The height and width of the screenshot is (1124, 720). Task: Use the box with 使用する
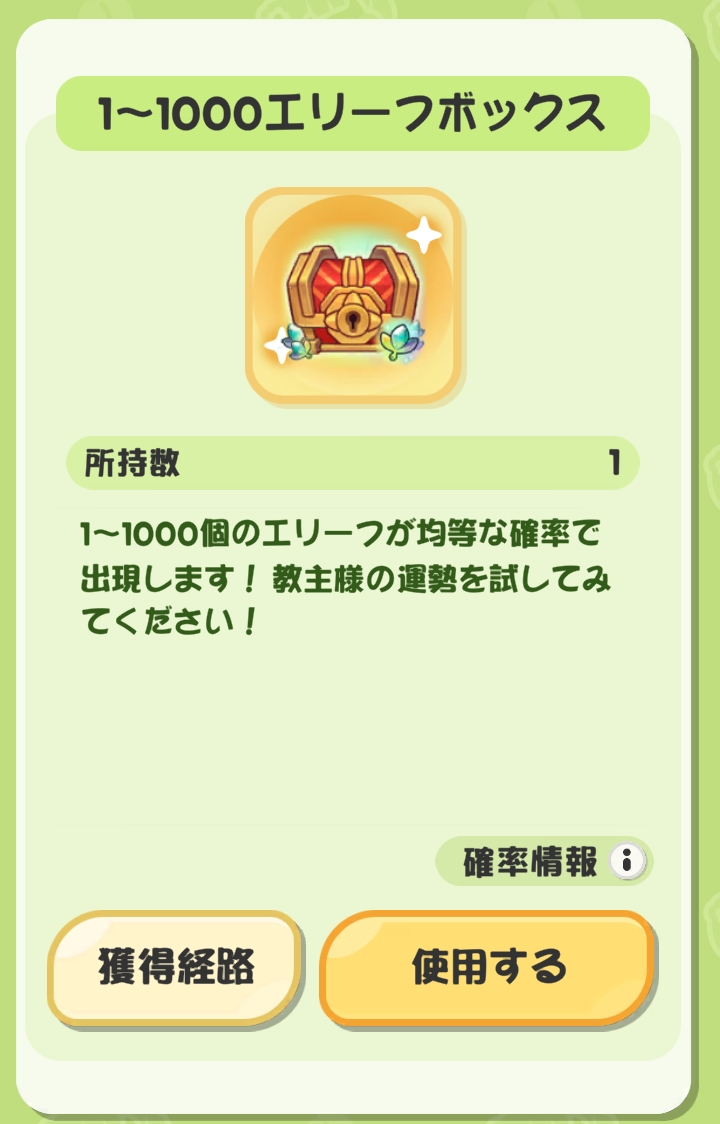(x=487, y=967)
